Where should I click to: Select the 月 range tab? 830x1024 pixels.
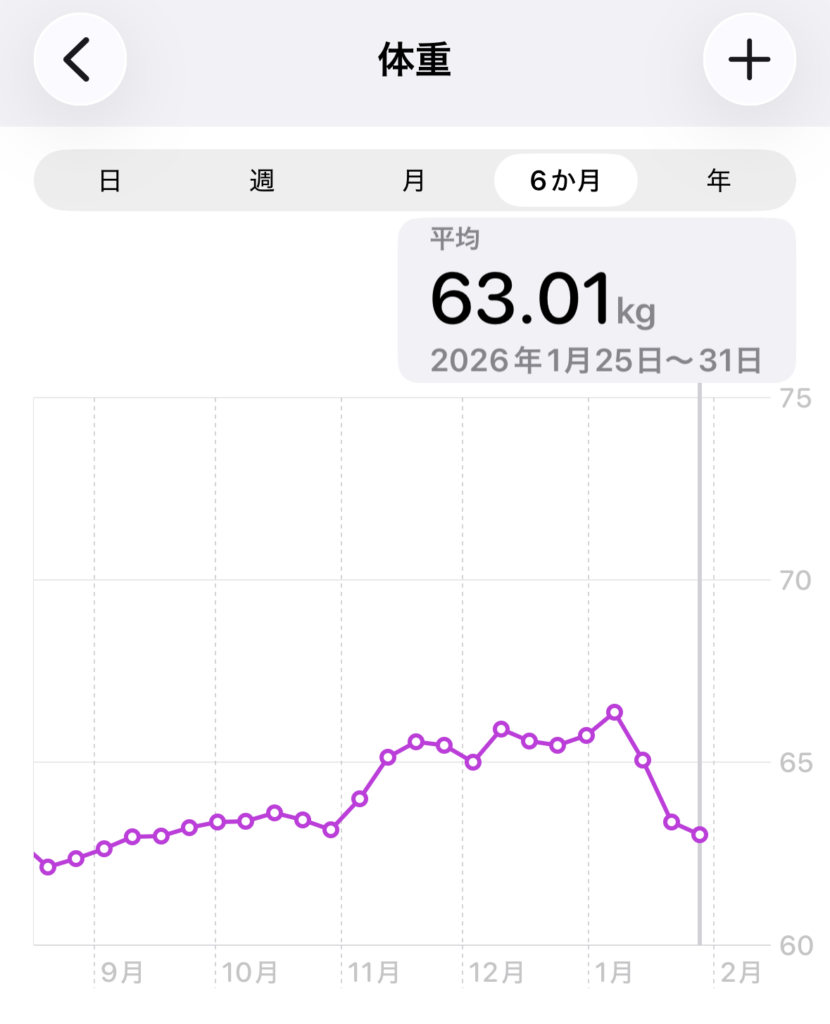(x=414, y=181)
